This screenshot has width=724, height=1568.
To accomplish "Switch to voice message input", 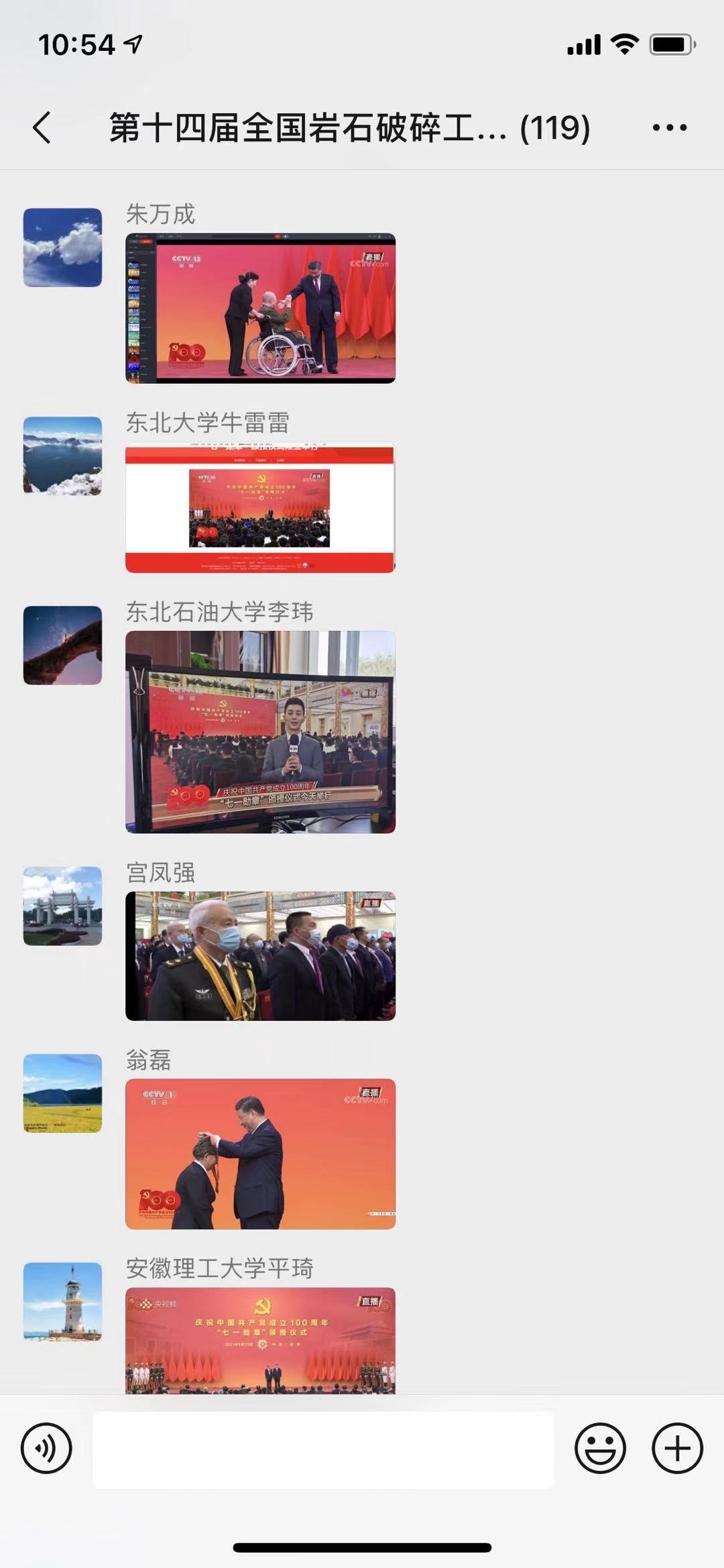I will pos(46,1448).
